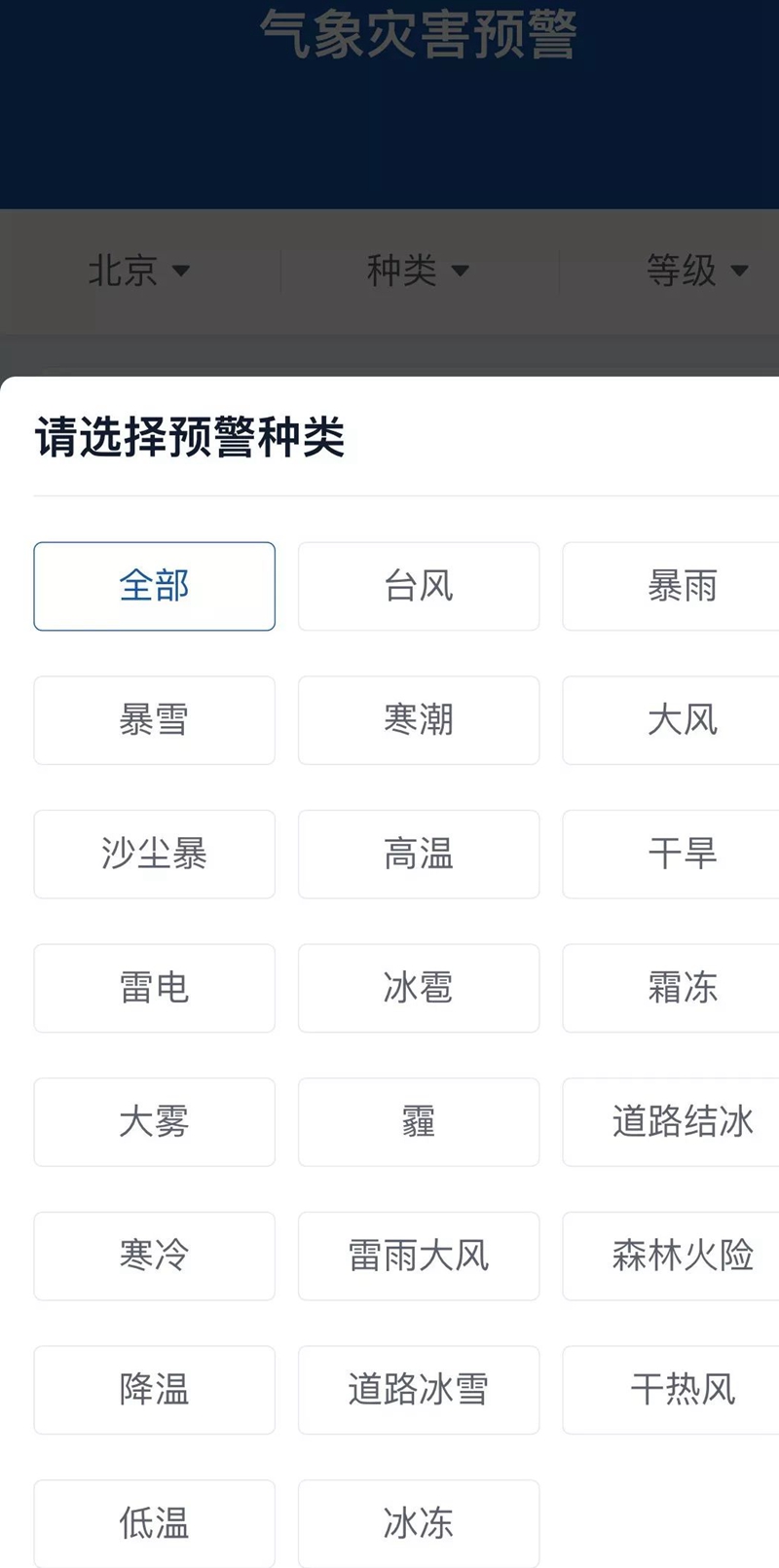Choose the 台风 category
The height and width of the screenshot is (1568, 779).
pyautogui.click(x=418, y=586)
